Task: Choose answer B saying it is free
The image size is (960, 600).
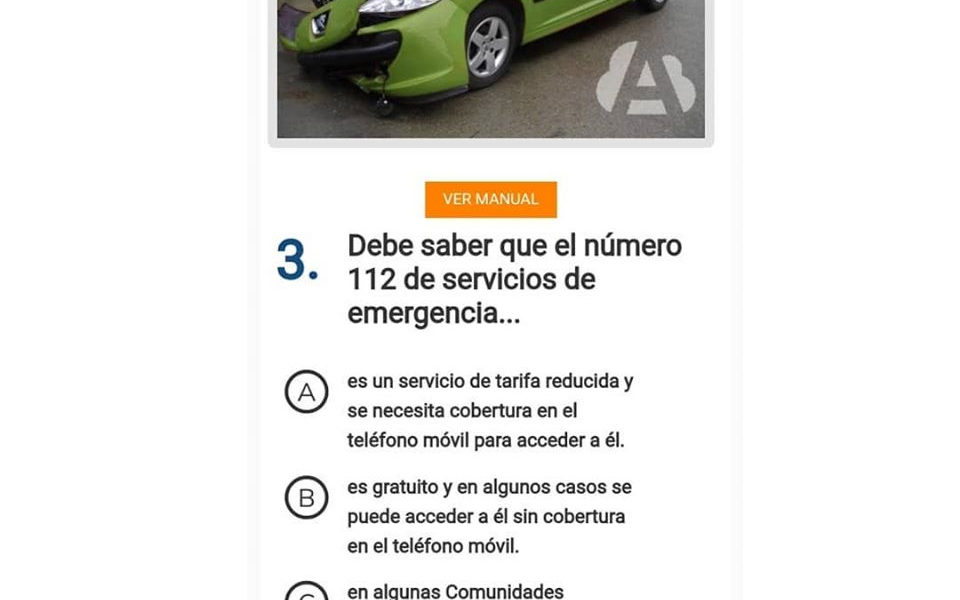Action: 306,498
